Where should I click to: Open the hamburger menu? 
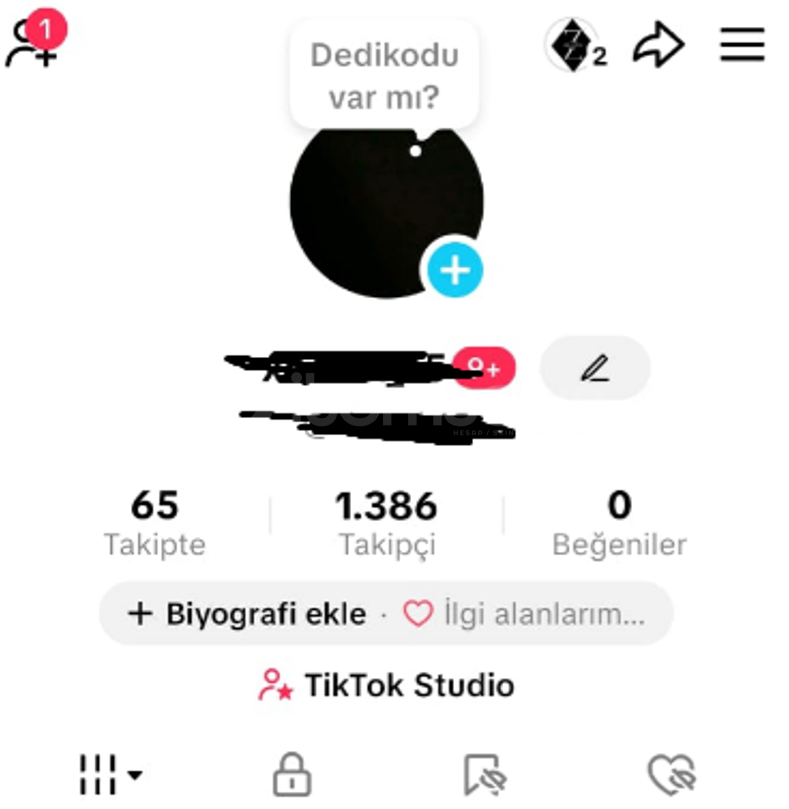(742, 45)
